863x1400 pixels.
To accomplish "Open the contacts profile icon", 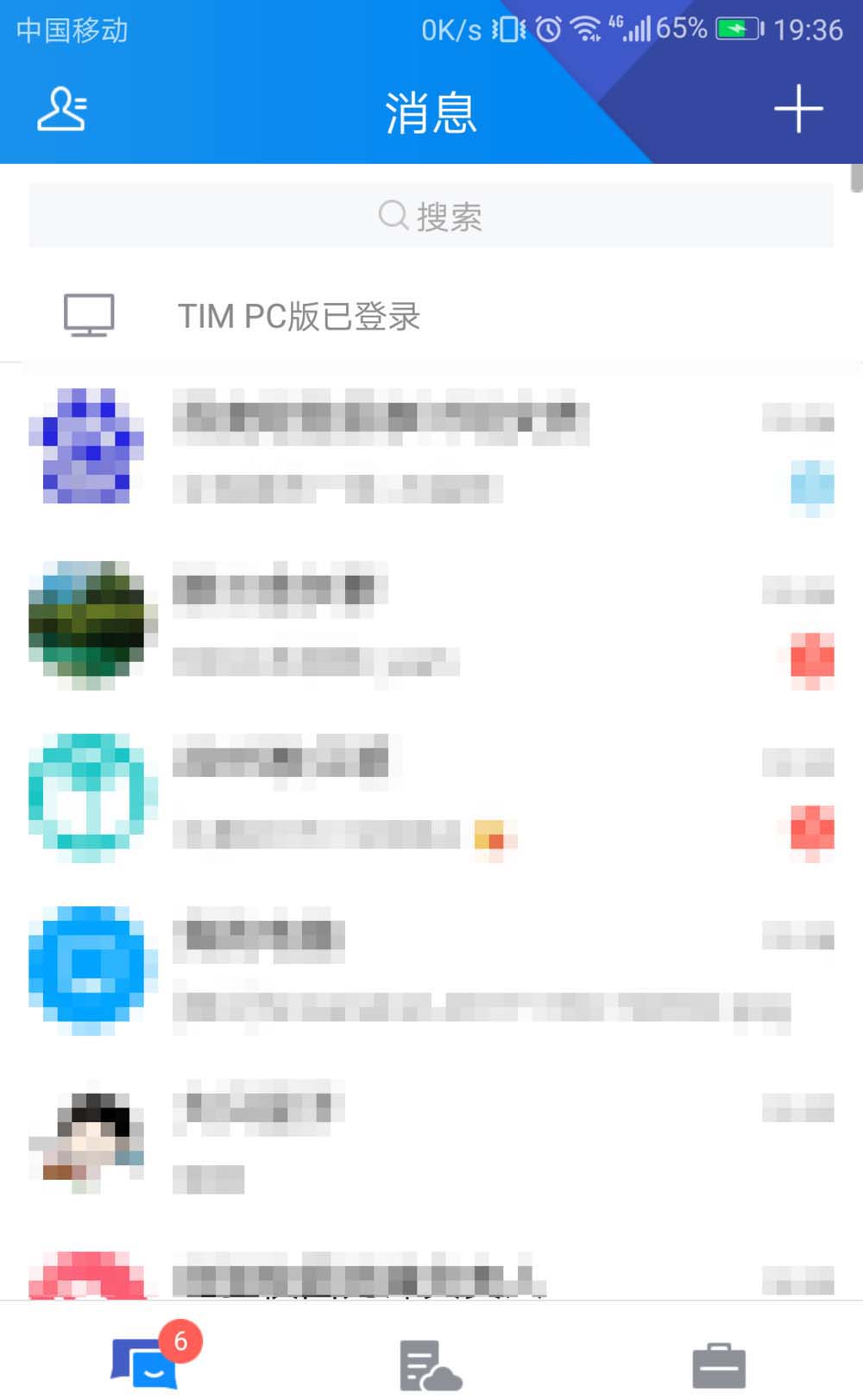I will 62,110.
